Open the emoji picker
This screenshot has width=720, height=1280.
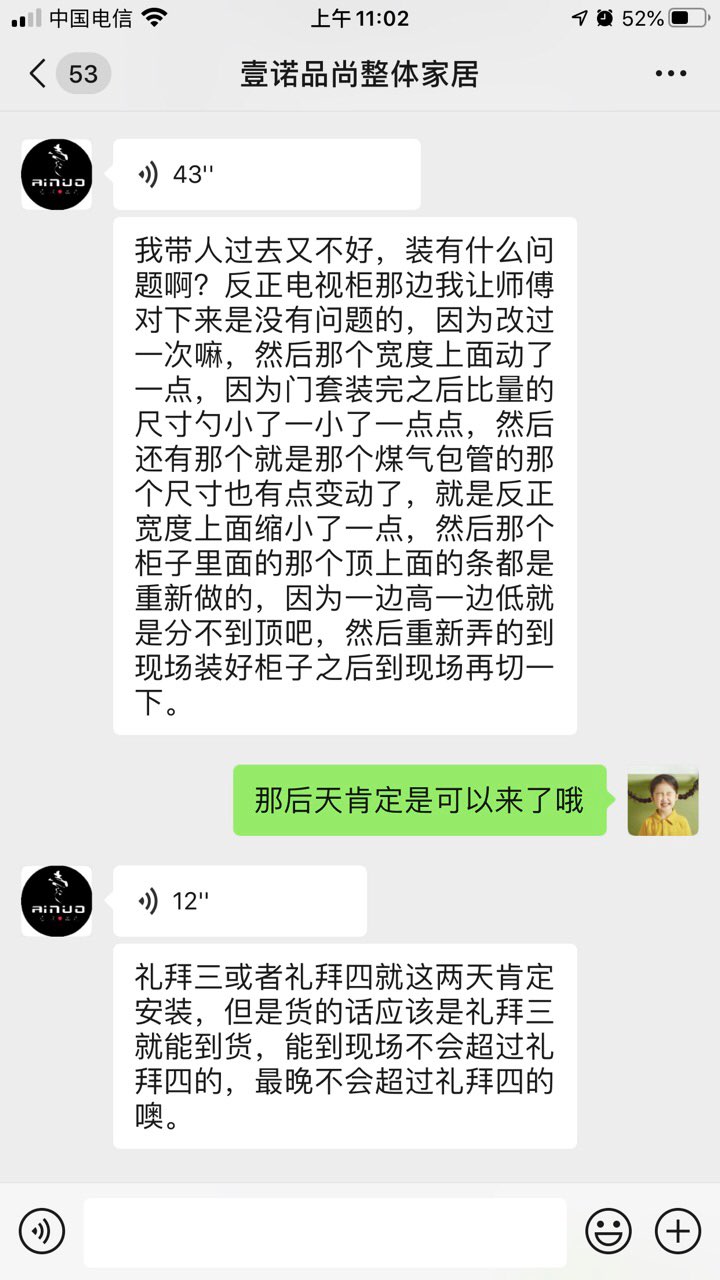click(608, 1231)
